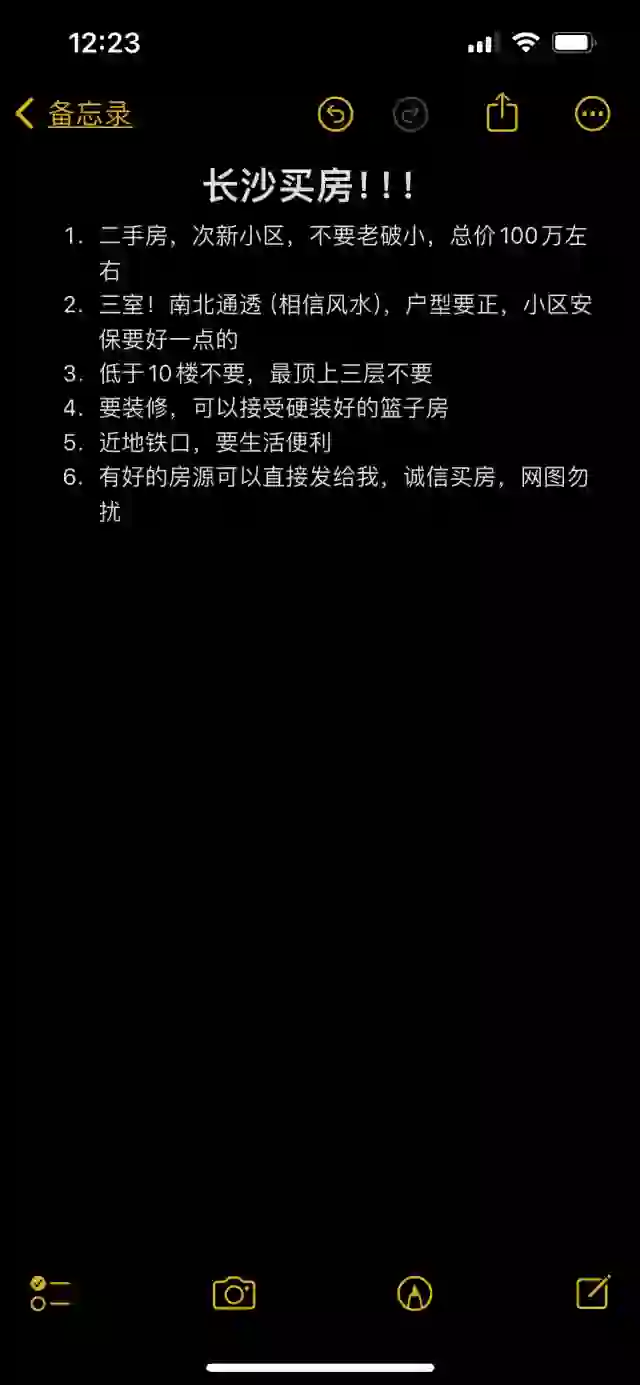Undo the last edit

pyautogui.click(x=335, y=114)
